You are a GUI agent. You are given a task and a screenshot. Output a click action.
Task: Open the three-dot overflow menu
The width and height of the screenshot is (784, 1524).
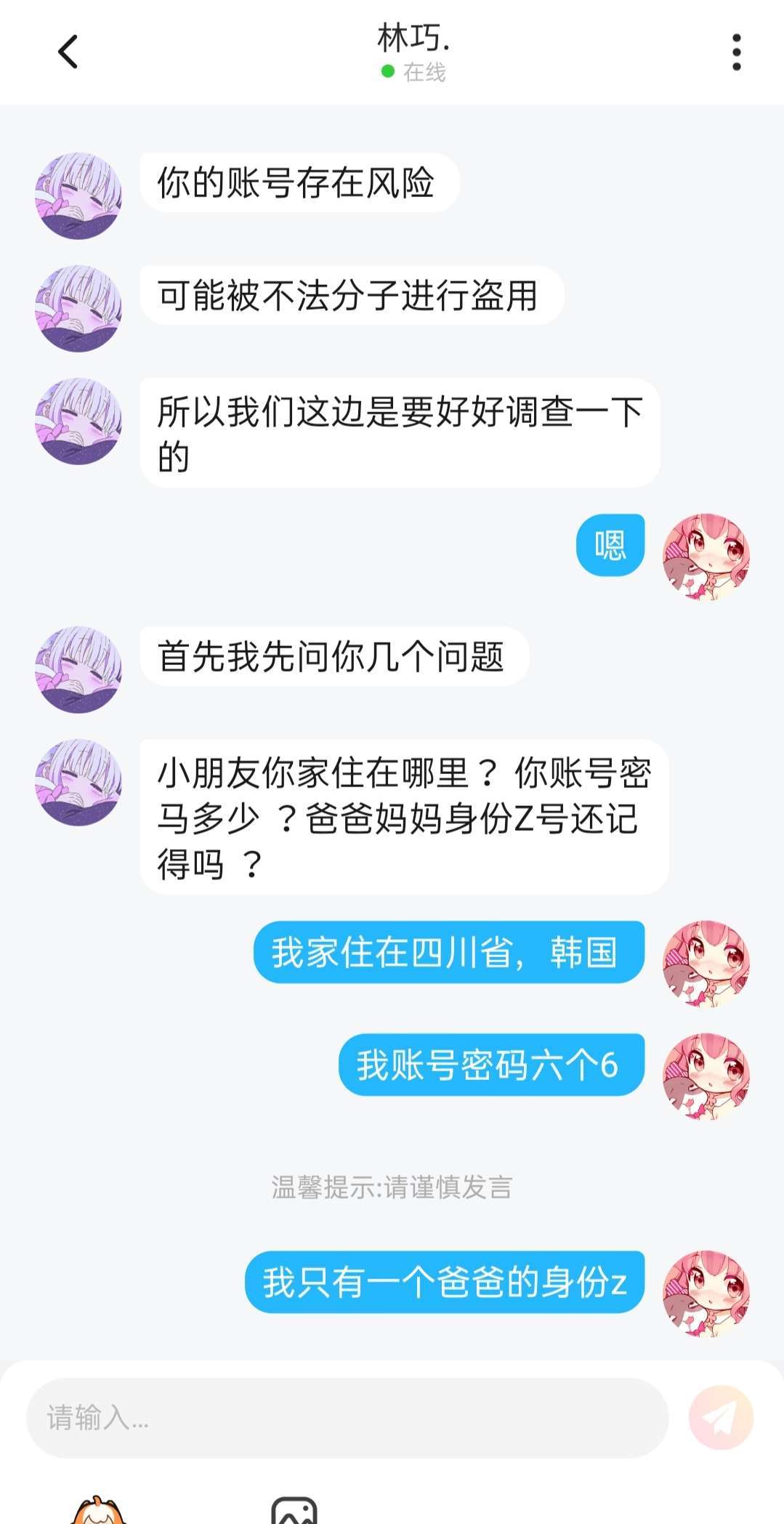click(736, 52)
